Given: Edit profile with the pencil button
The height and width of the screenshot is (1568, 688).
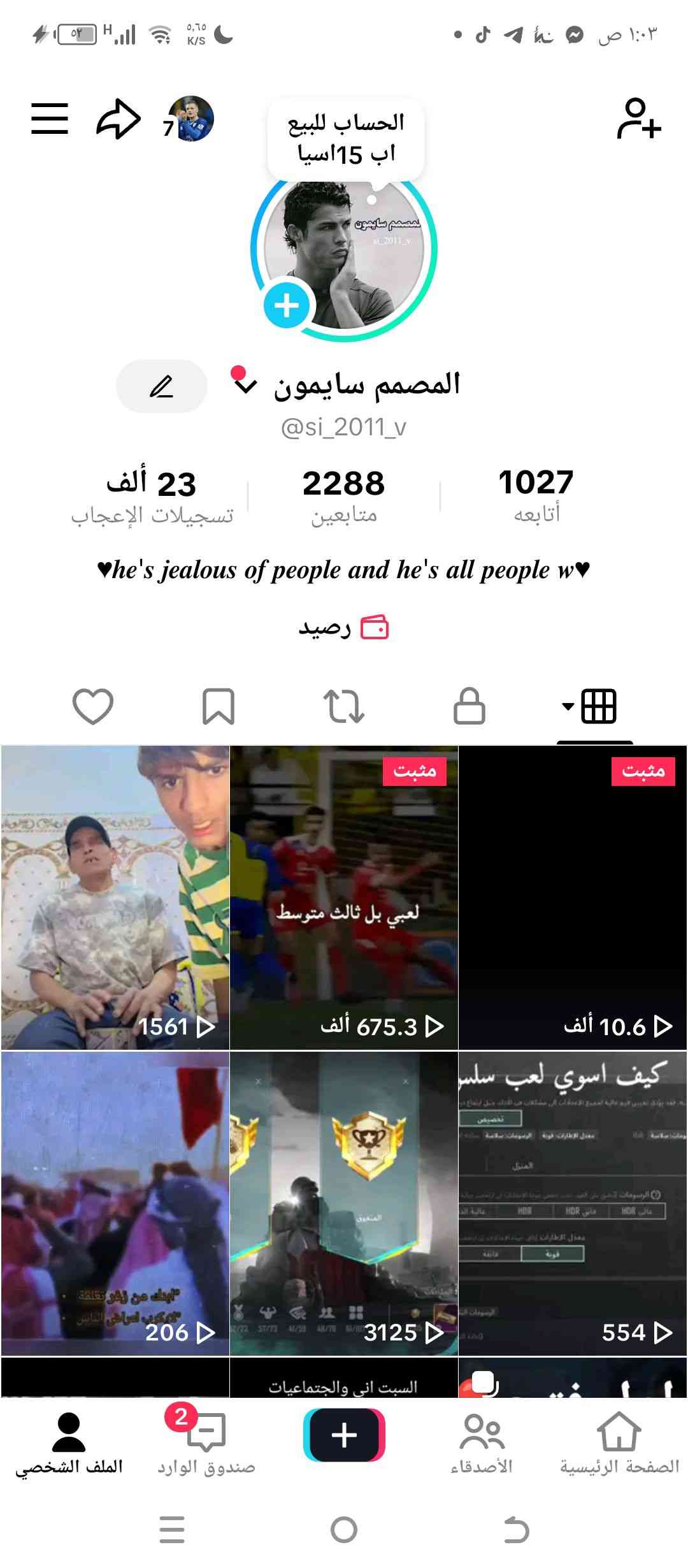Looking at the screenshot, I should click(x=162, y=386).
